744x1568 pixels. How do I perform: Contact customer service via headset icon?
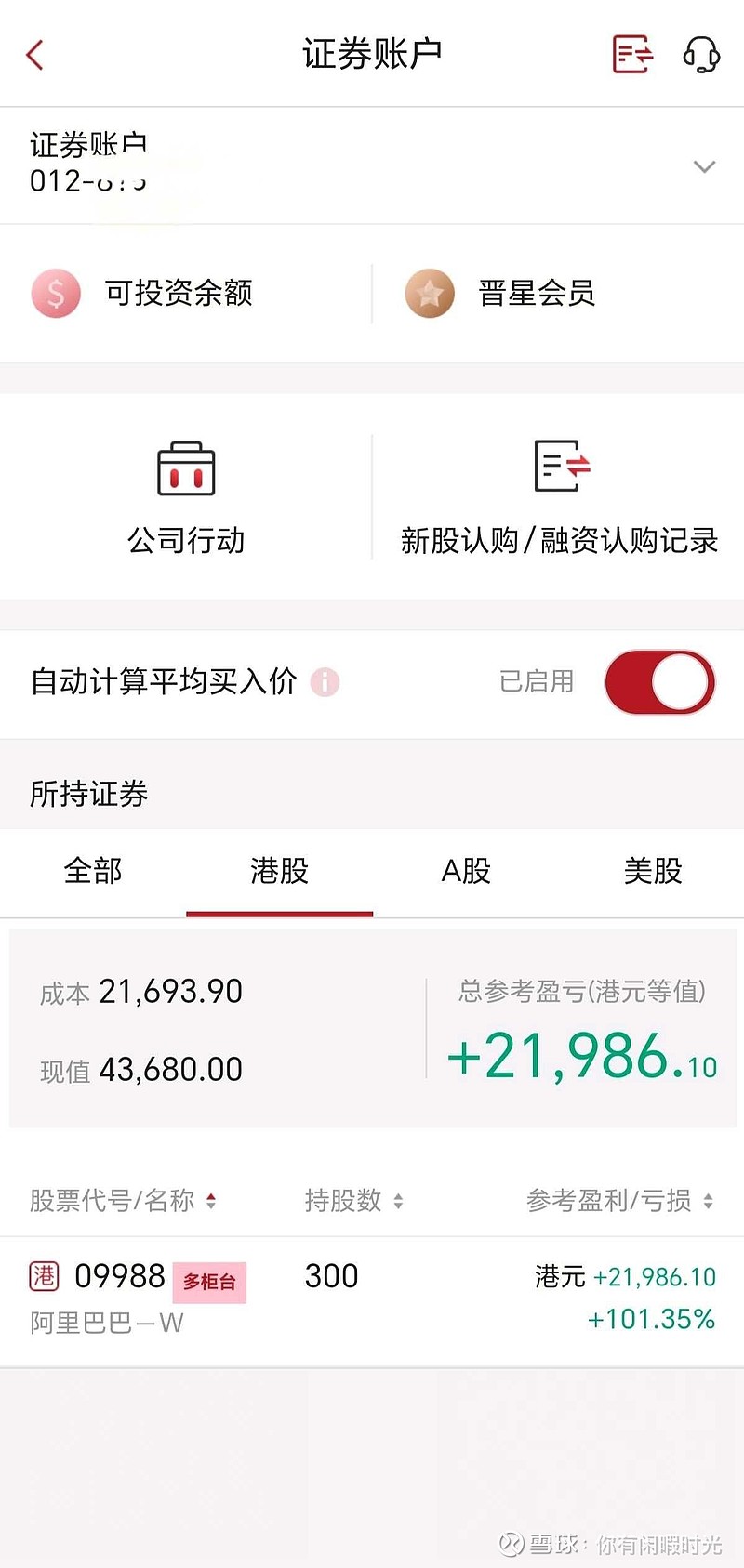tap(701, 55)
